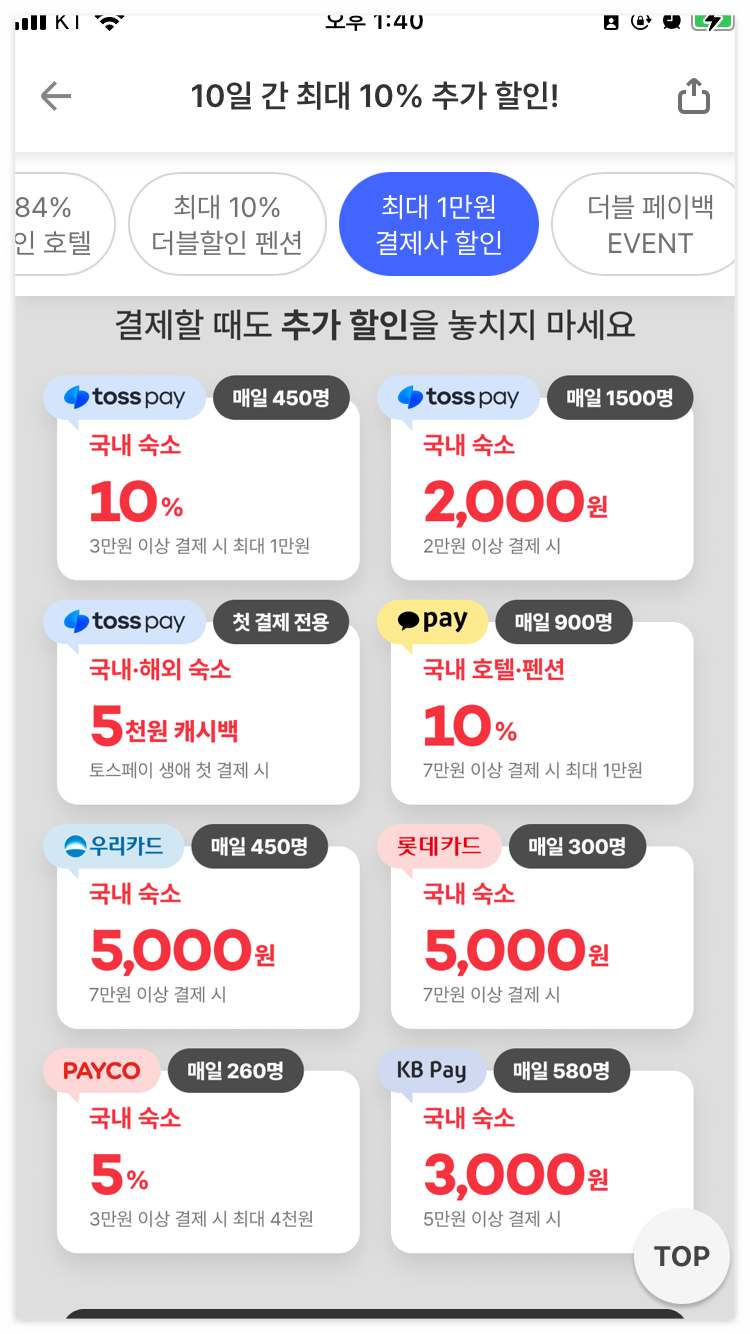Select the kakao pay badge on the hotel coupon

[x=433, y=621]
